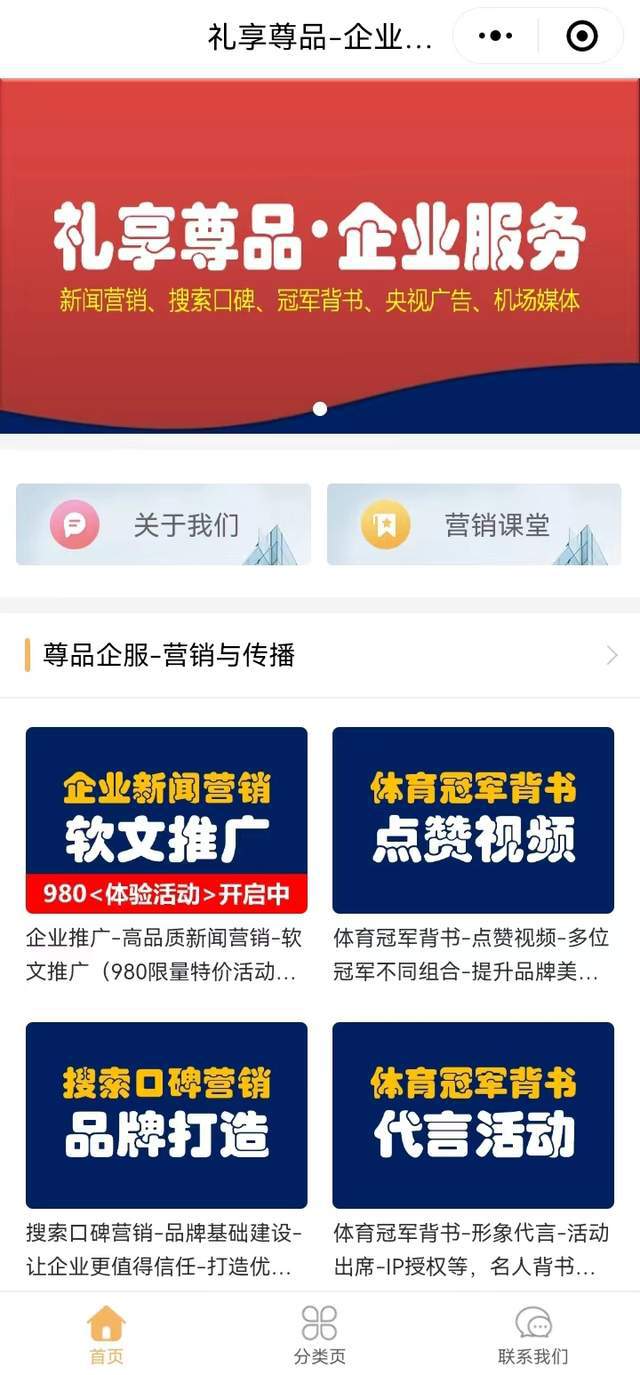The height and width of the screenshot is (1375, 640).
Task: Switch to the 首页 tab
Action: [x=106, y=1334]
